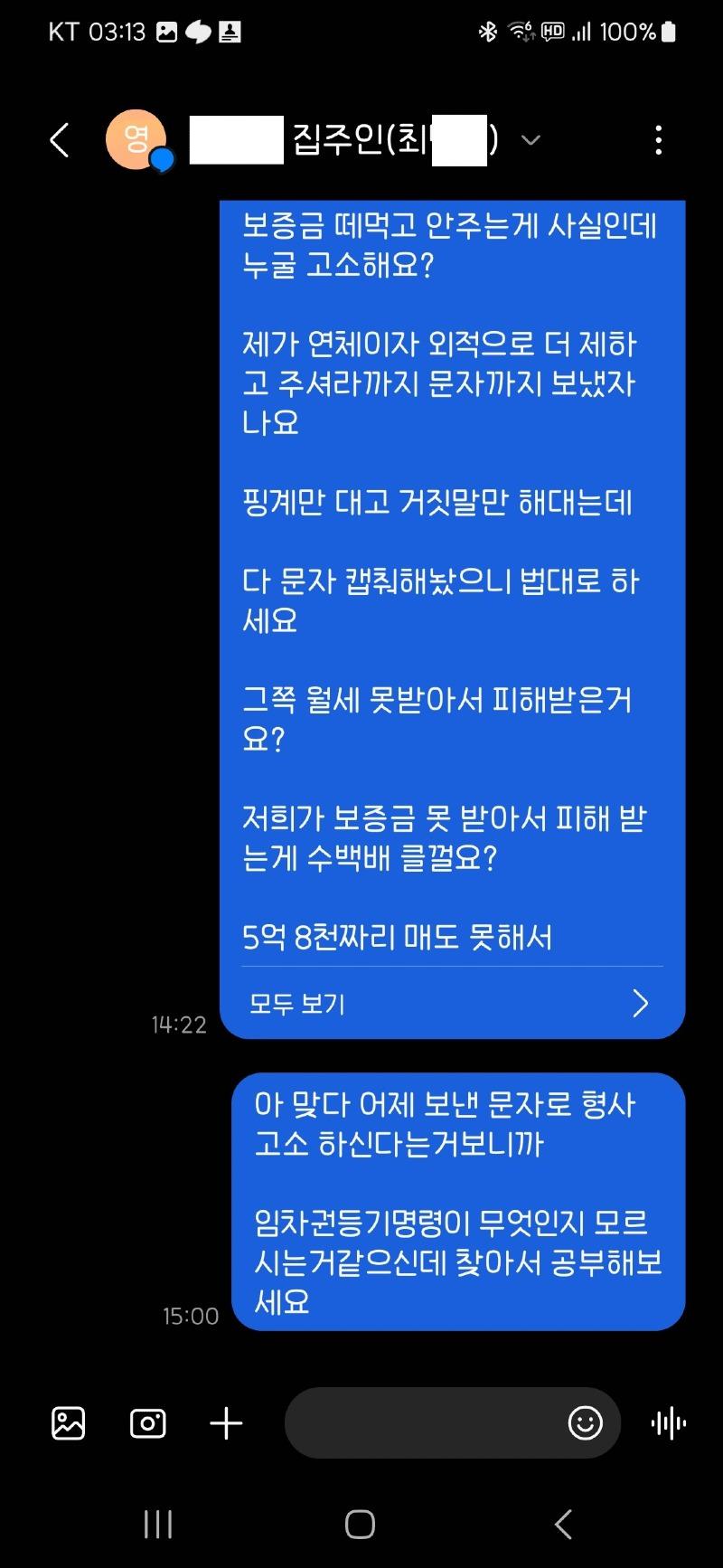Tap 모두 보기 to view the full message

(x=298, y=1004)
